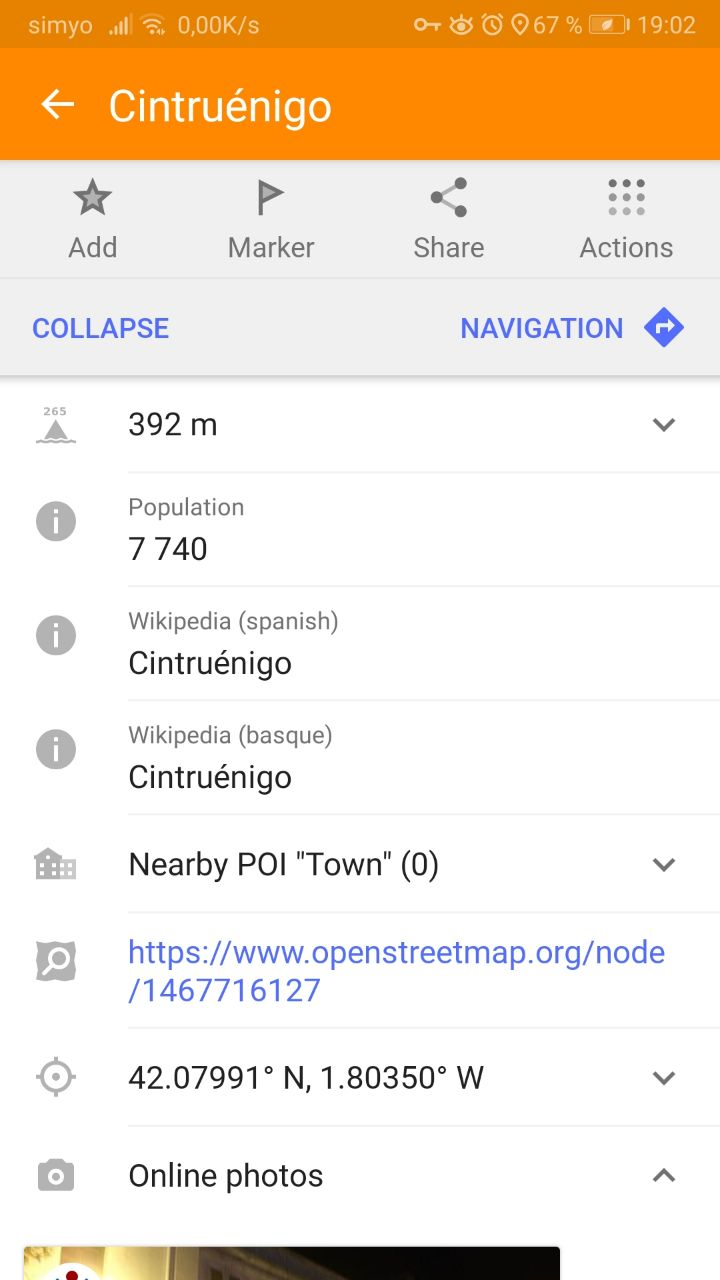Expand the Nearby POI Town section
The image size is (720, 1280).
663,864
